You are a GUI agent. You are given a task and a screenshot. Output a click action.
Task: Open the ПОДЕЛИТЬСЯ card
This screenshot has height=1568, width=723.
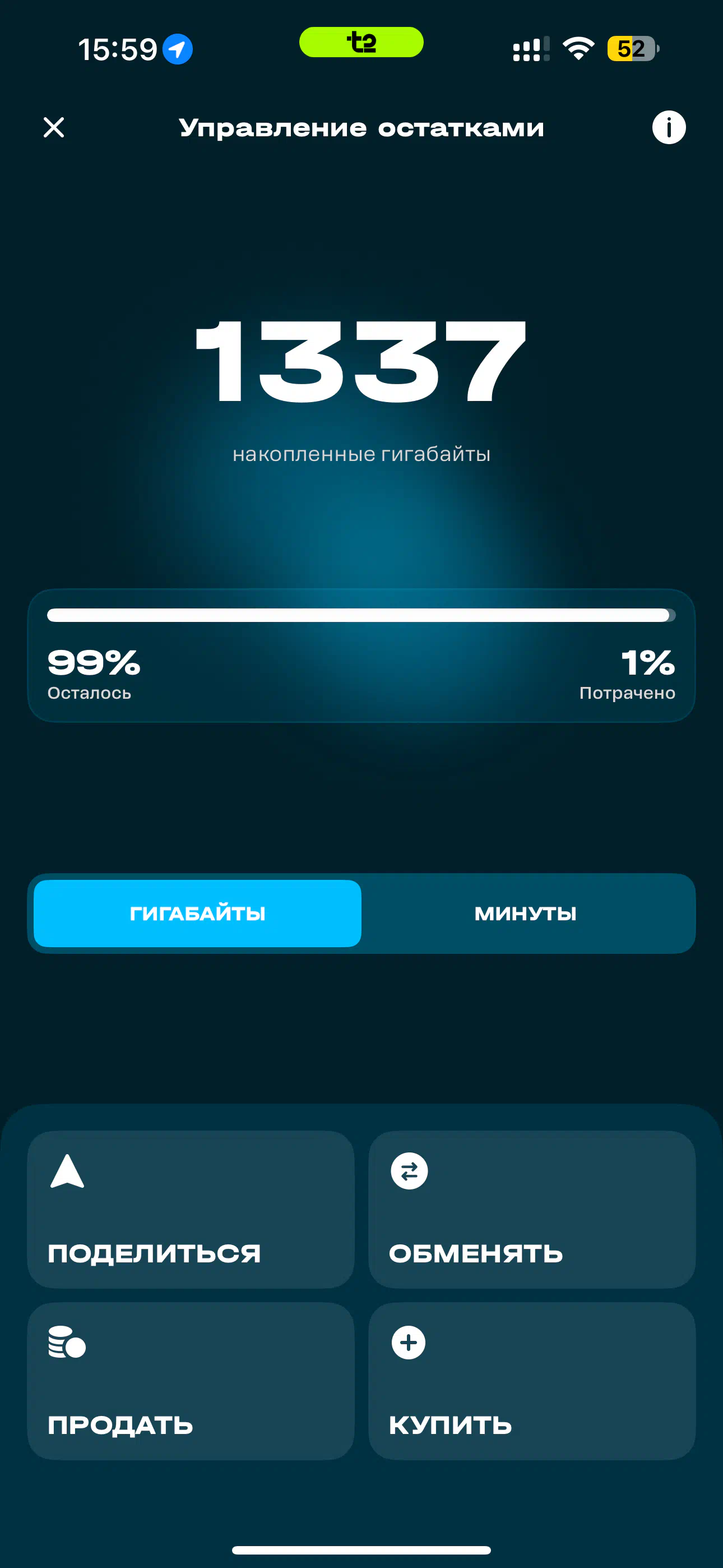(191, 1209)
